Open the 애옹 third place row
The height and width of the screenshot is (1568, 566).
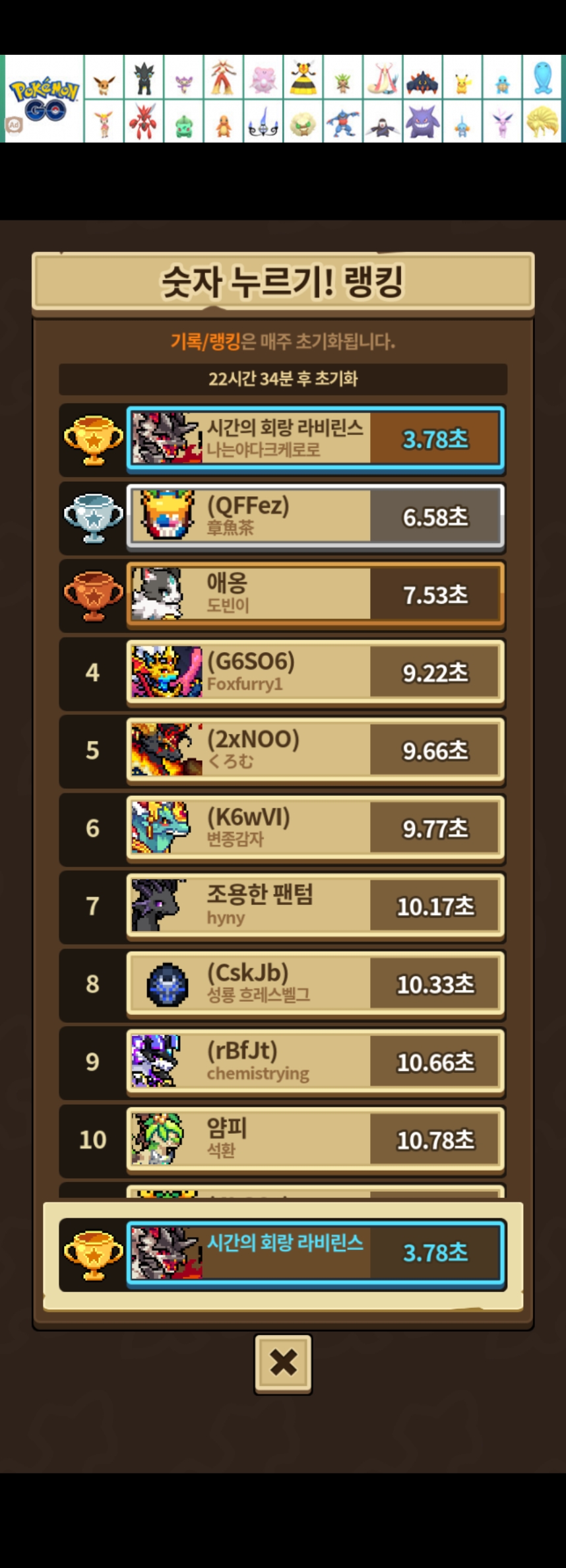[315, 595]
